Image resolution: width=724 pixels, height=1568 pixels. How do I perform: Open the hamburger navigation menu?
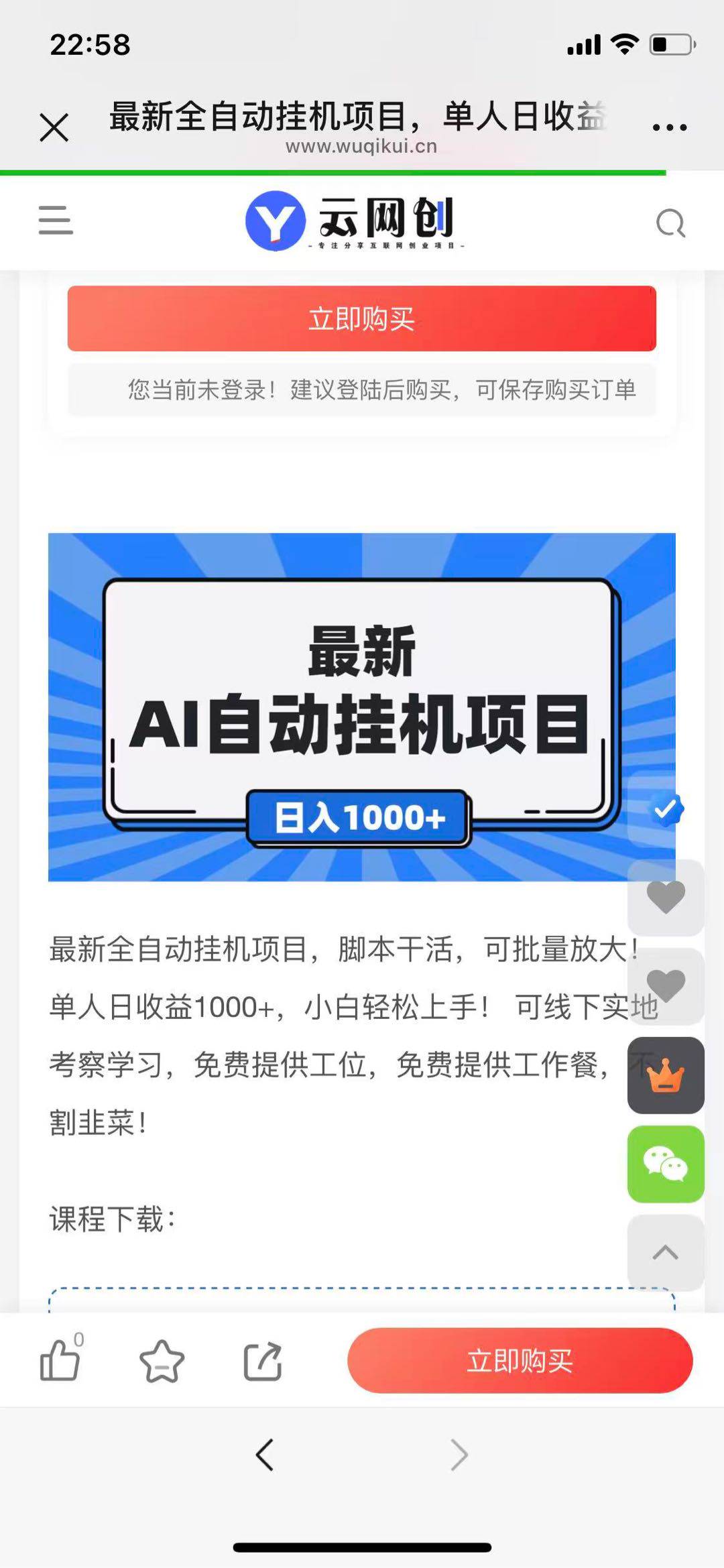56,221
